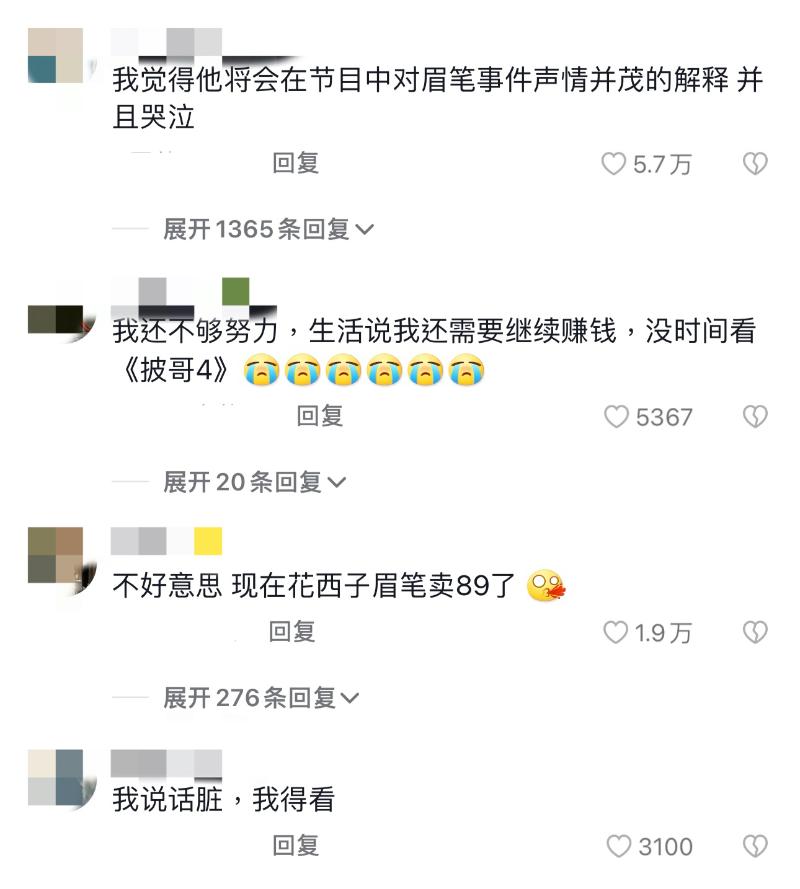Like the comment with 5367 likes
The height and width of the screenshot is (889, 800).
point(616,417)
